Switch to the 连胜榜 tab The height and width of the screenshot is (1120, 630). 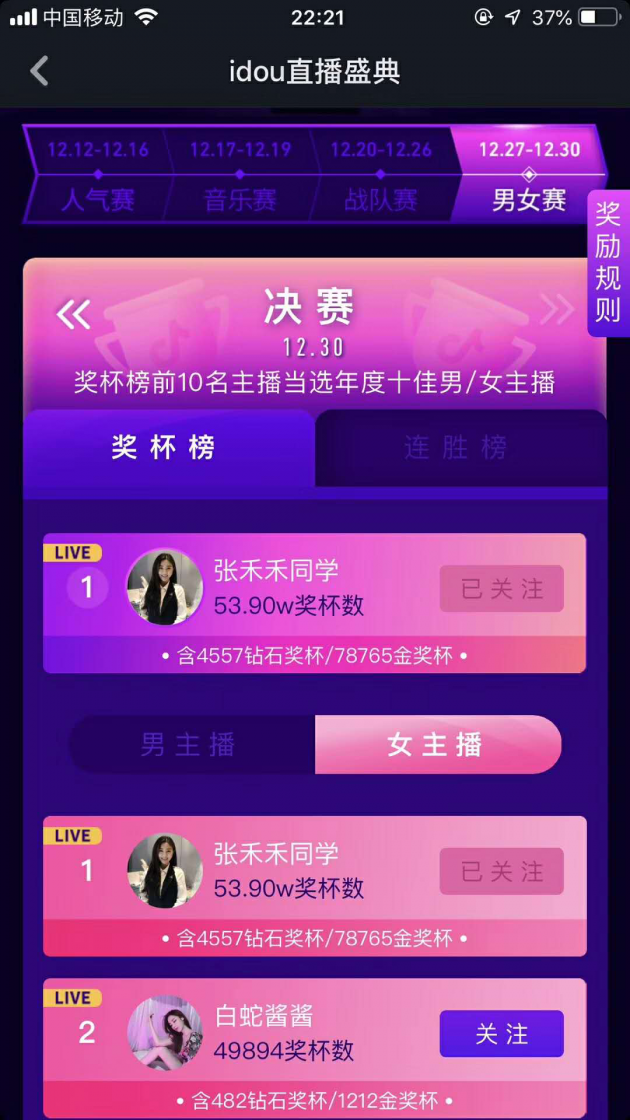click(x=456, y=448)
